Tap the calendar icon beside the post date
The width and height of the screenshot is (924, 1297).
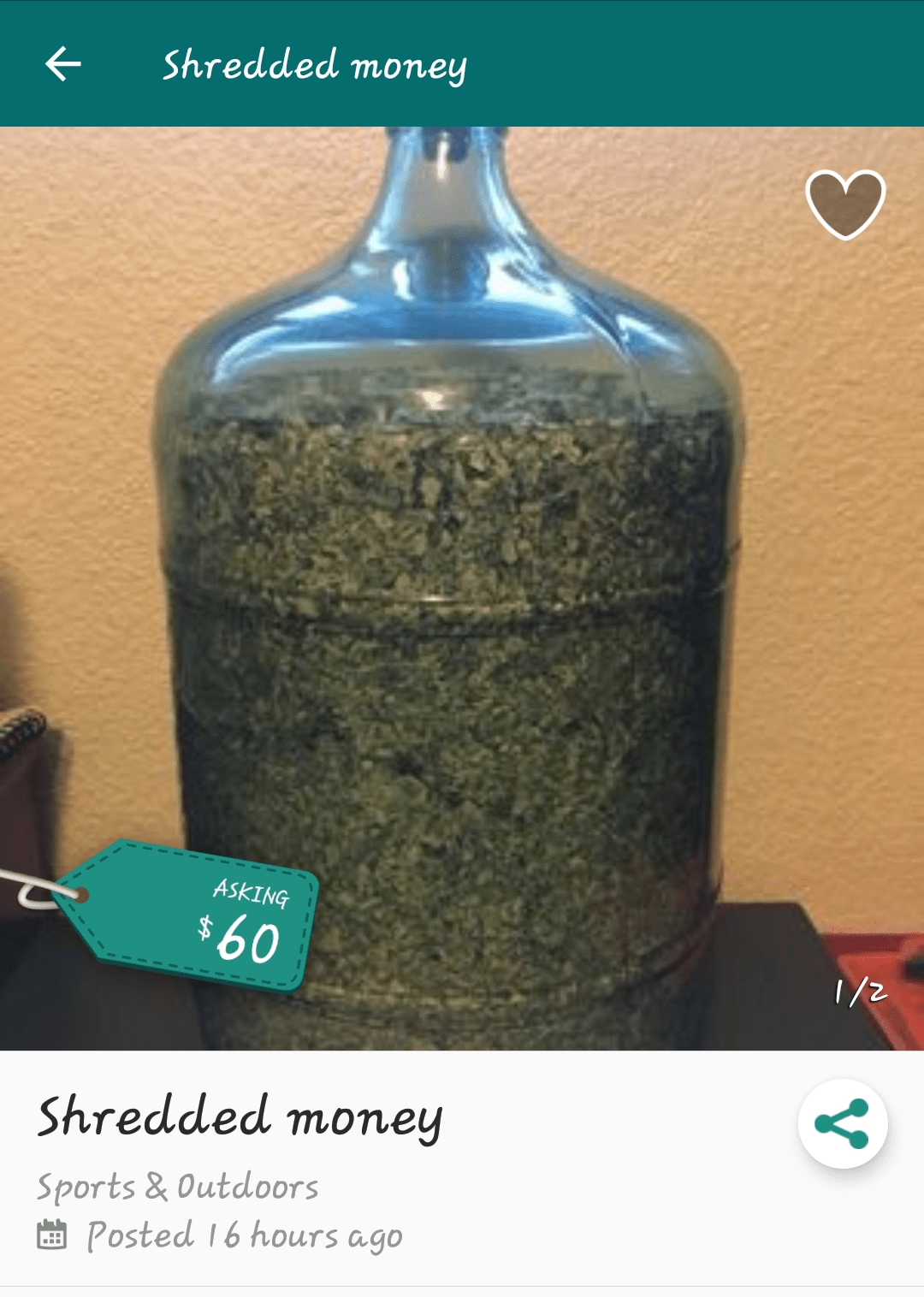[x=54, y=1235]
